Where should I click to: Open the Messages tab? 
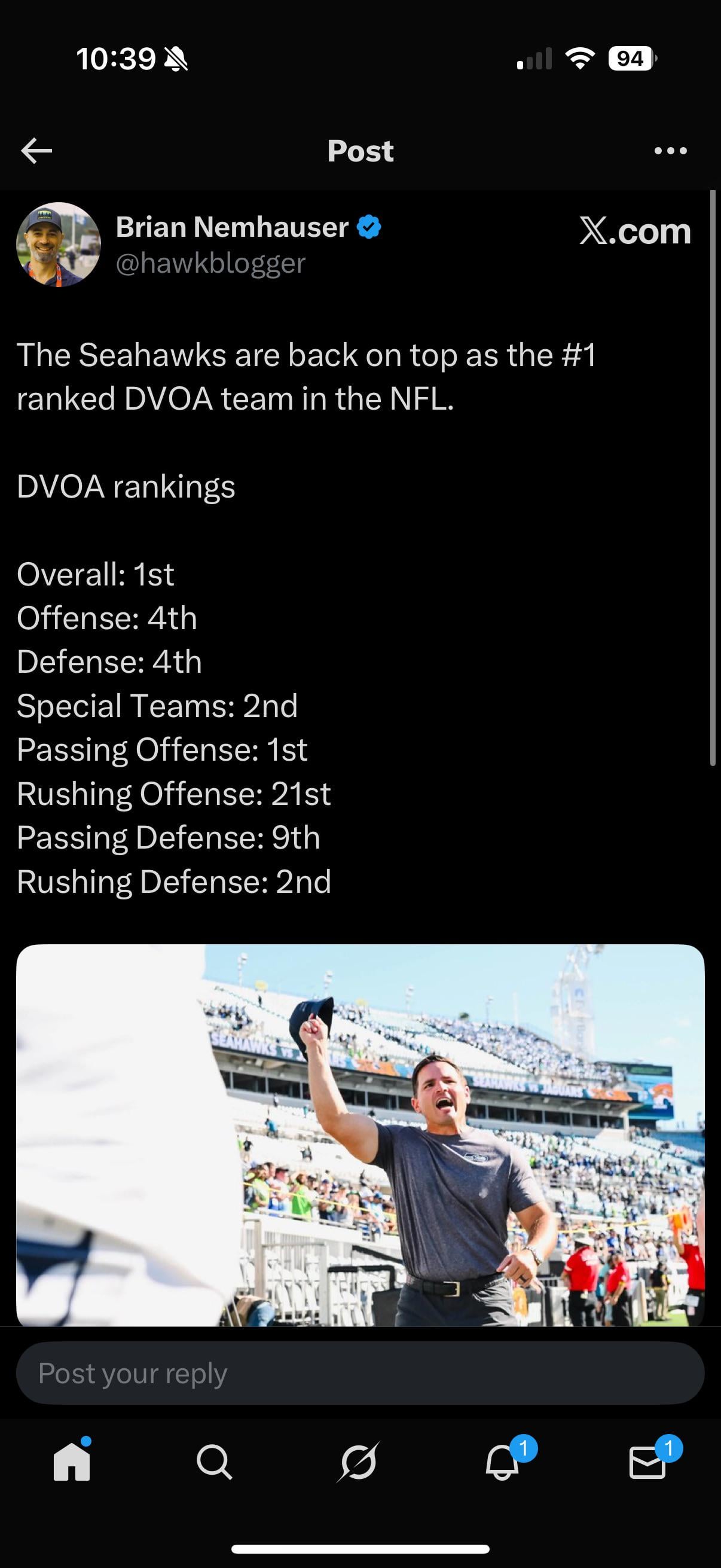[647, 1462]
